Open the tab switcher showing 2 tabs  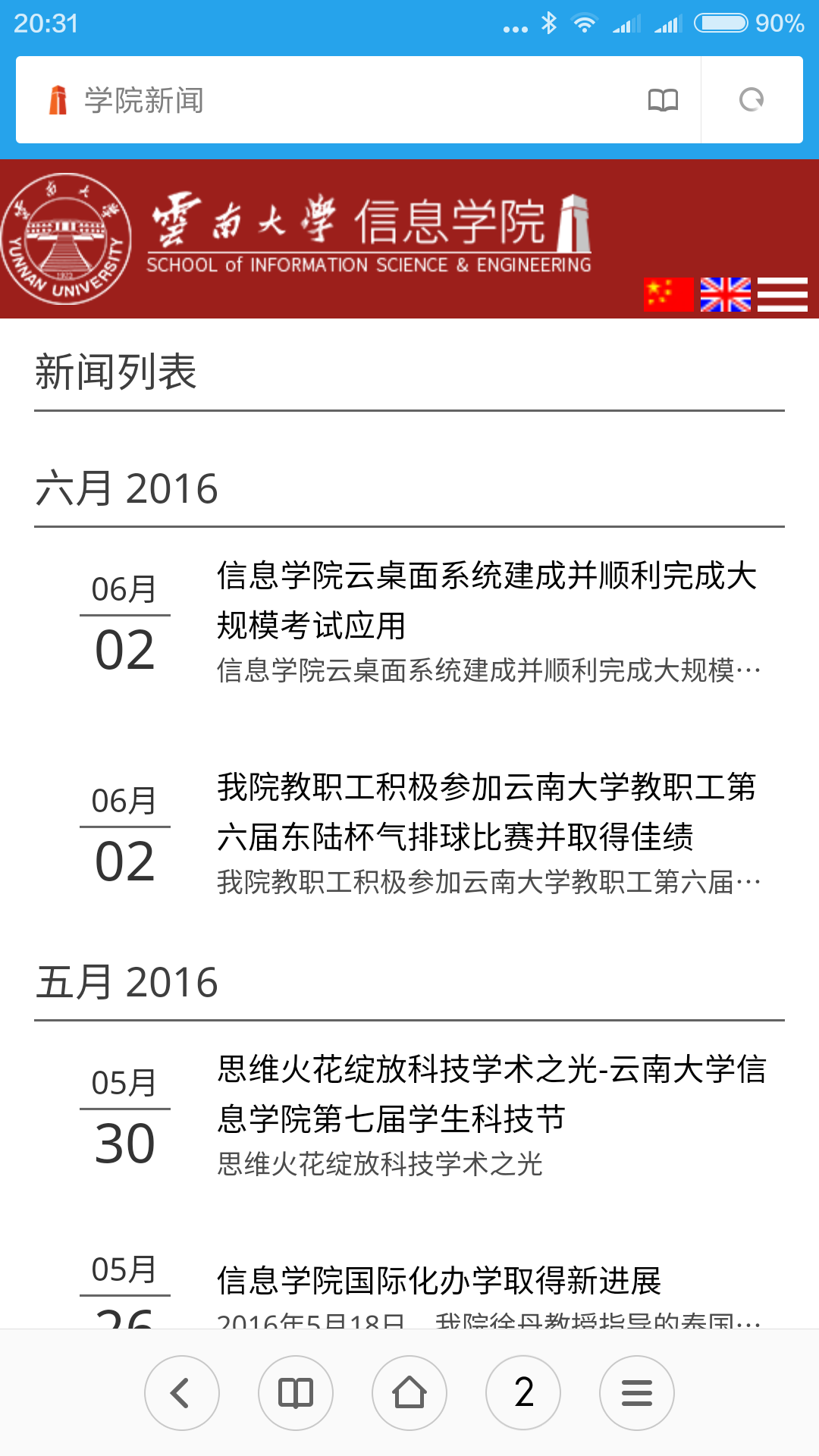523,1393
